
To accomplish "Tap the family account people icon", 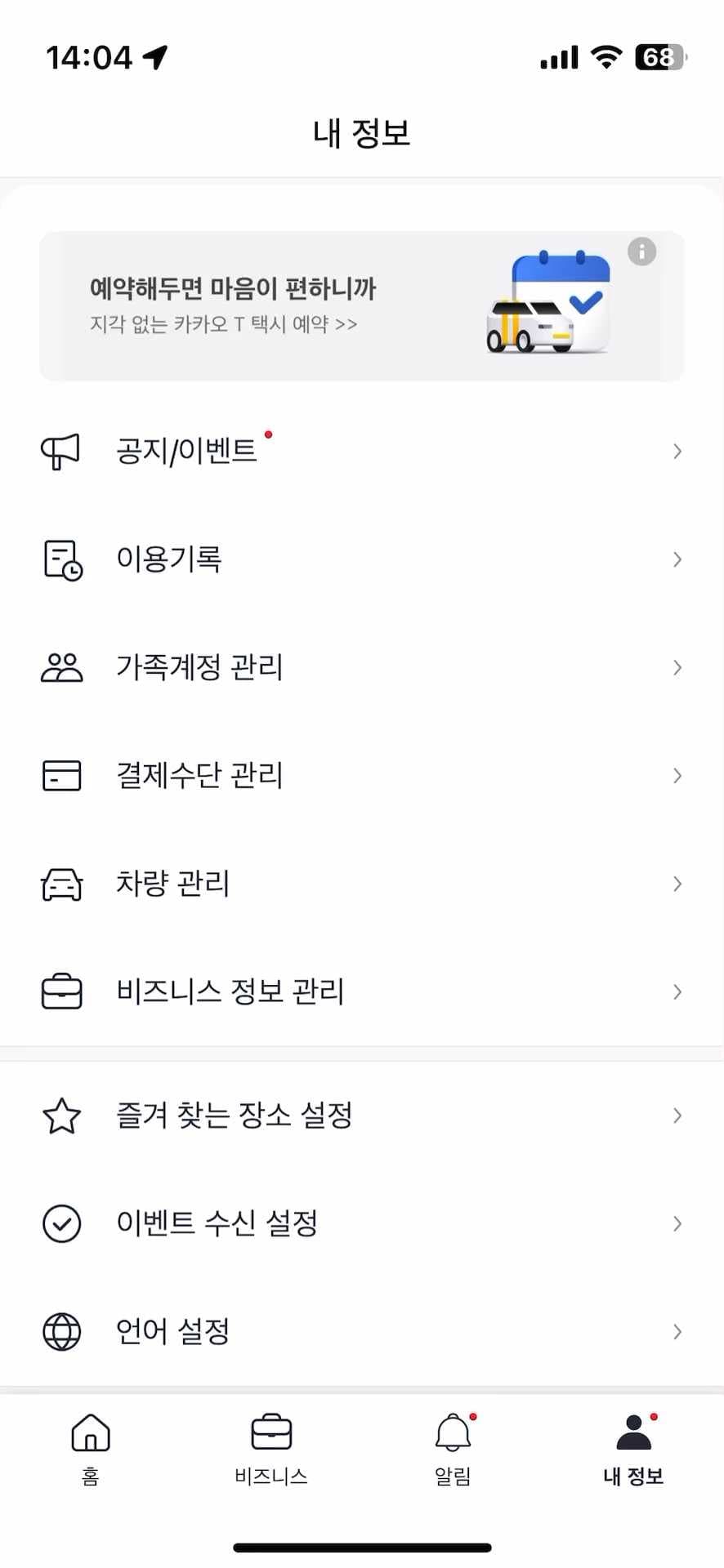I will pos(61,667).
